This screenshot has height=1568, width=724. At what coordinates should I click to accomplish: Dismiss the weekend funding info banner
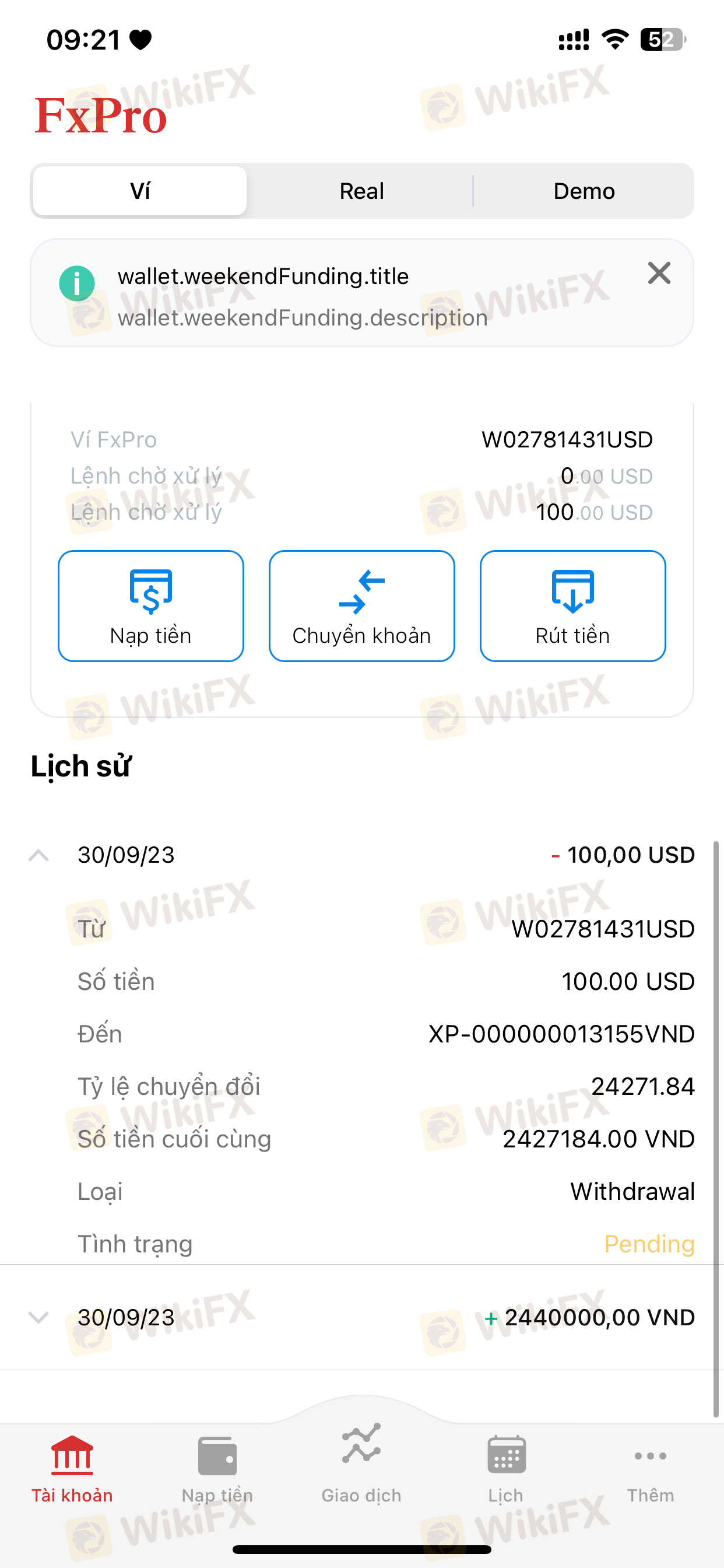(x=659, y=274)
